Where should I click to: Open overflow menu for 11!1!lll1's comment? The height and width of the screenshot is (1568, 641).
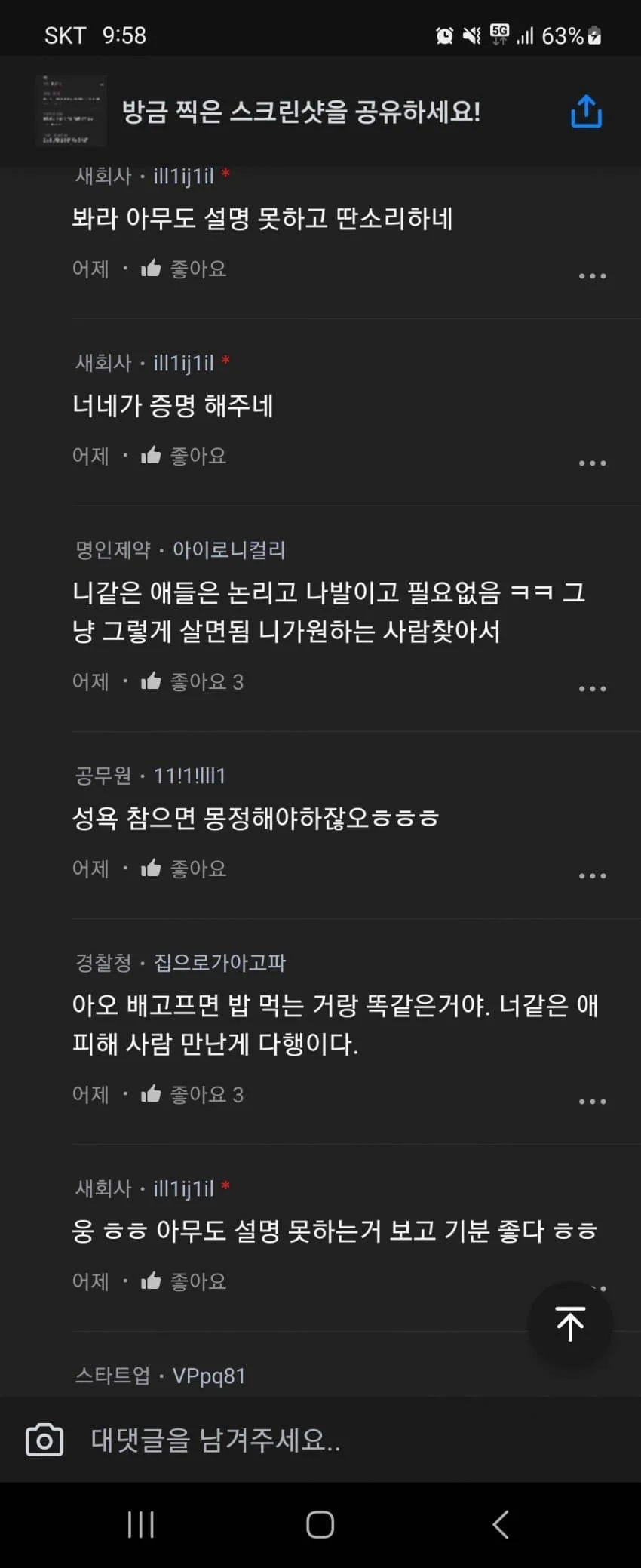click(x=592, y=875)
